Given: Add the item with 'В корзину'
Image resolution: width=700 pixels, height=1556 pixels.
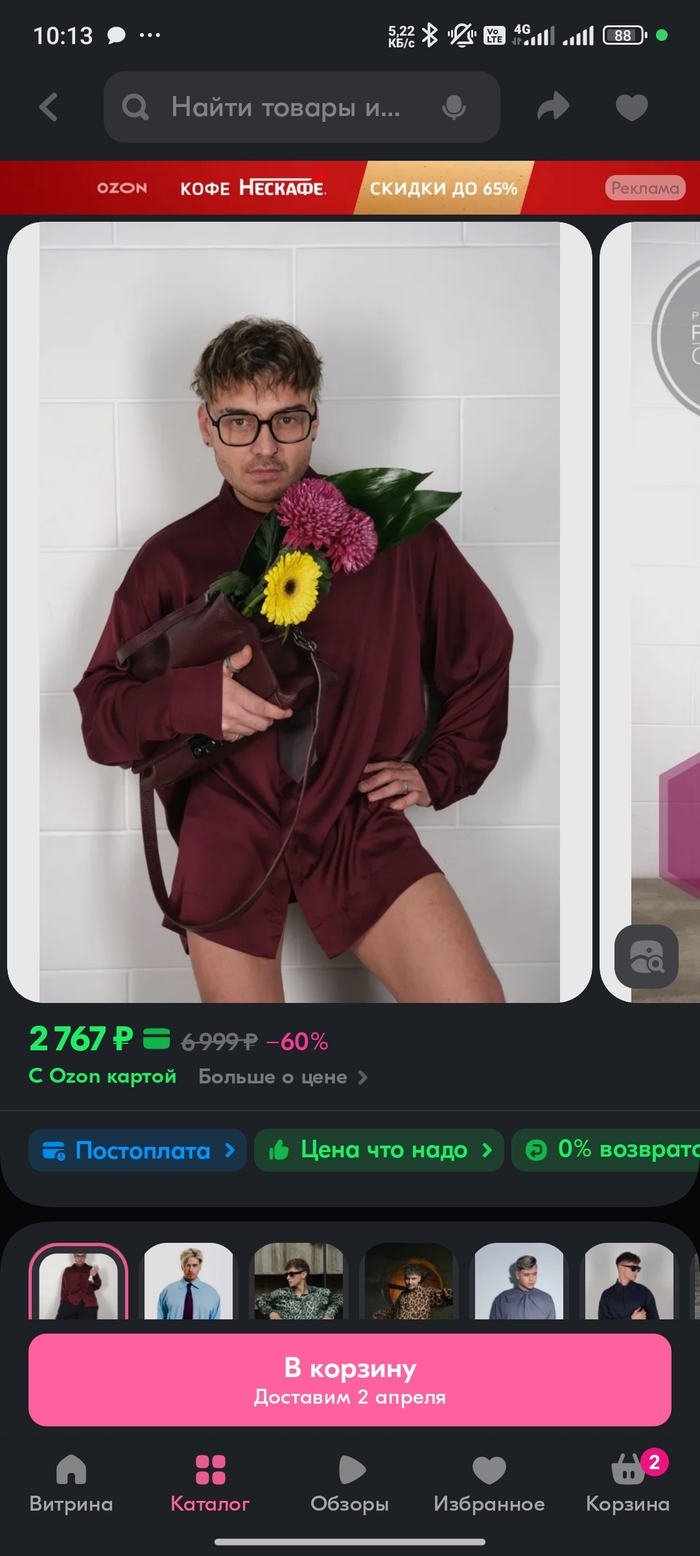Looking at the screenshot, I should click(x=349, y=1379).
